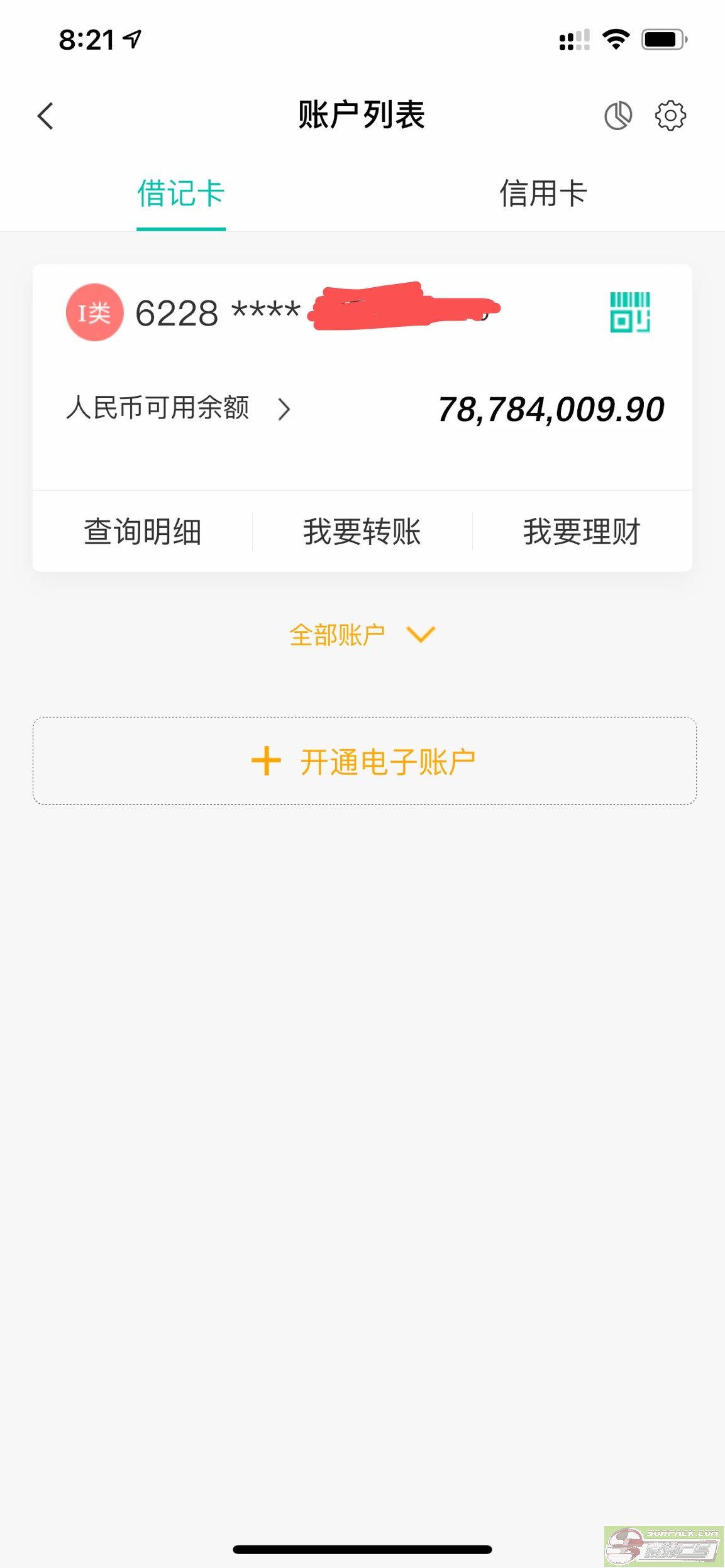Choose 我要转账 to transfer money
Viewport: 725px width, 1568px height.
362,532
